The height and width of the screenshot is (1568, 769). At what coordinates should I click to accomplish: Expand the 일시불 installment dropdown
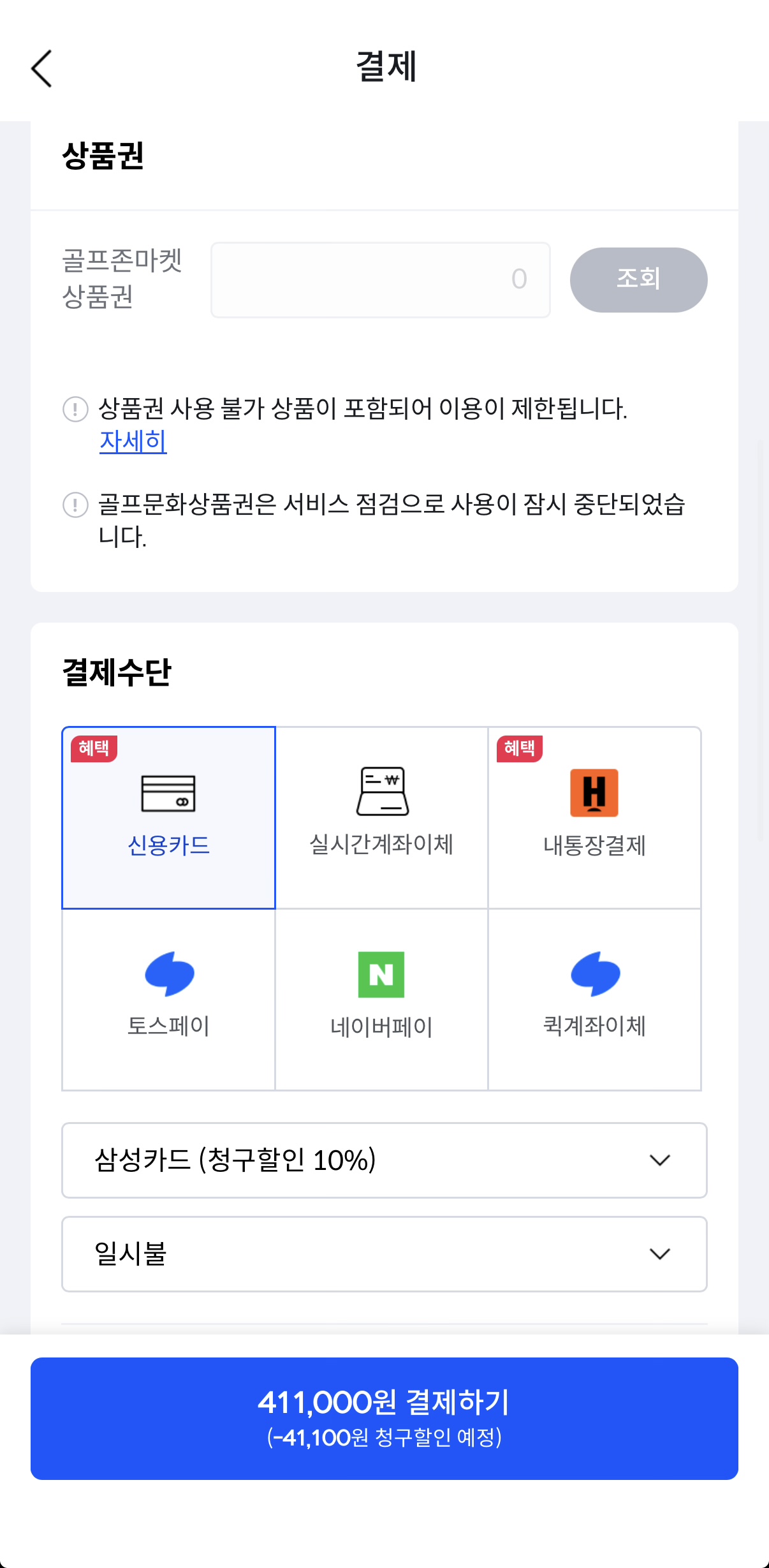click(x=384, y=1254)
